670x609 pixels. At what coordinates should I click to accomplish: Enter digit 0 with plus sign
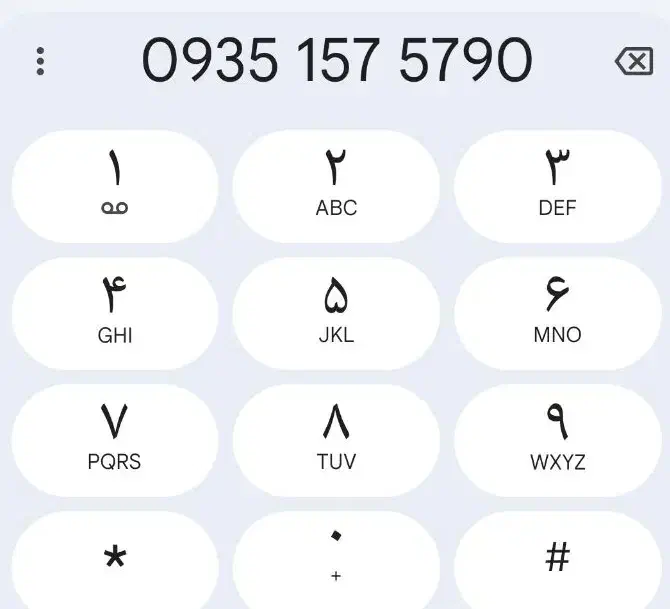(336, 559)
